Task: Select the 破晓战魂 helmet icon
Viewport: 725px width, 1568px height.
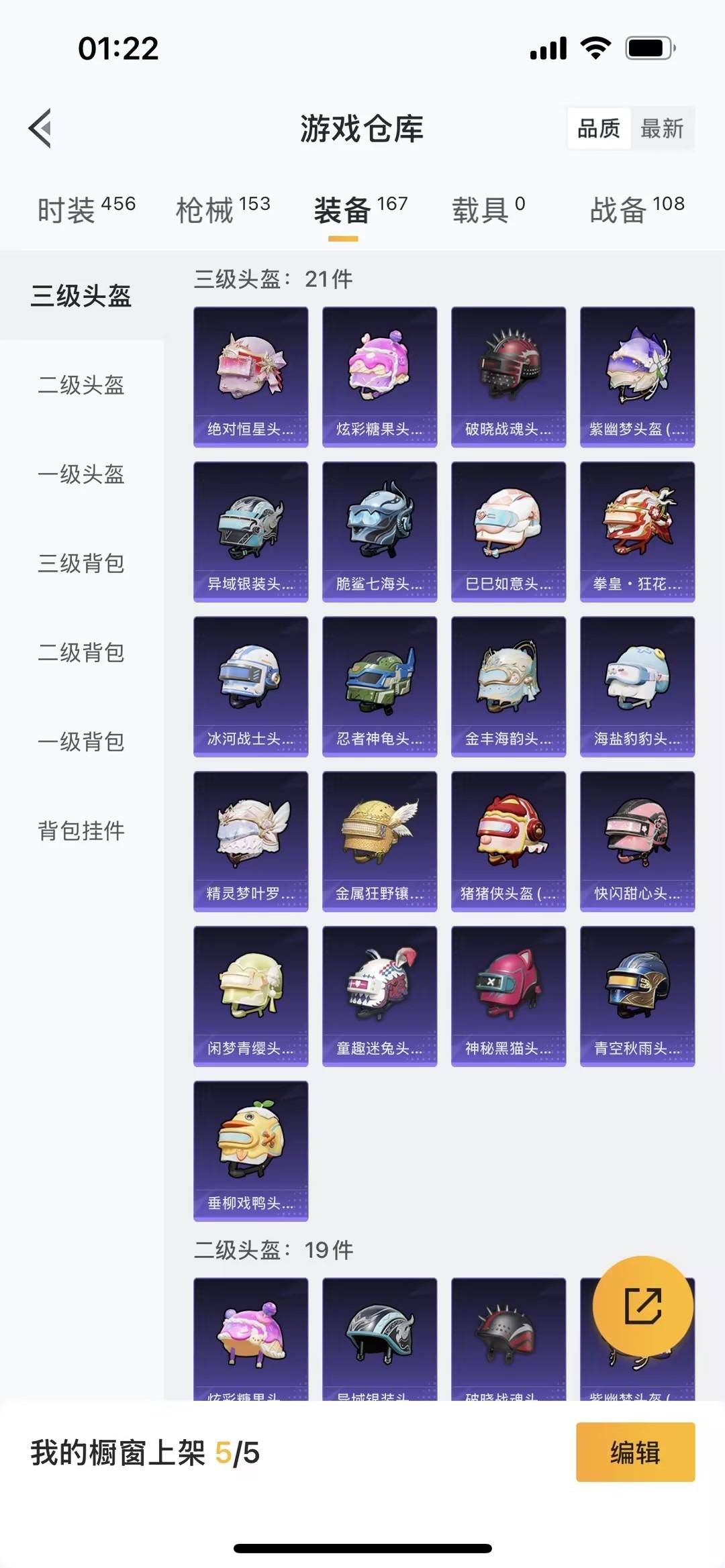Action: (x=508, y=376)
